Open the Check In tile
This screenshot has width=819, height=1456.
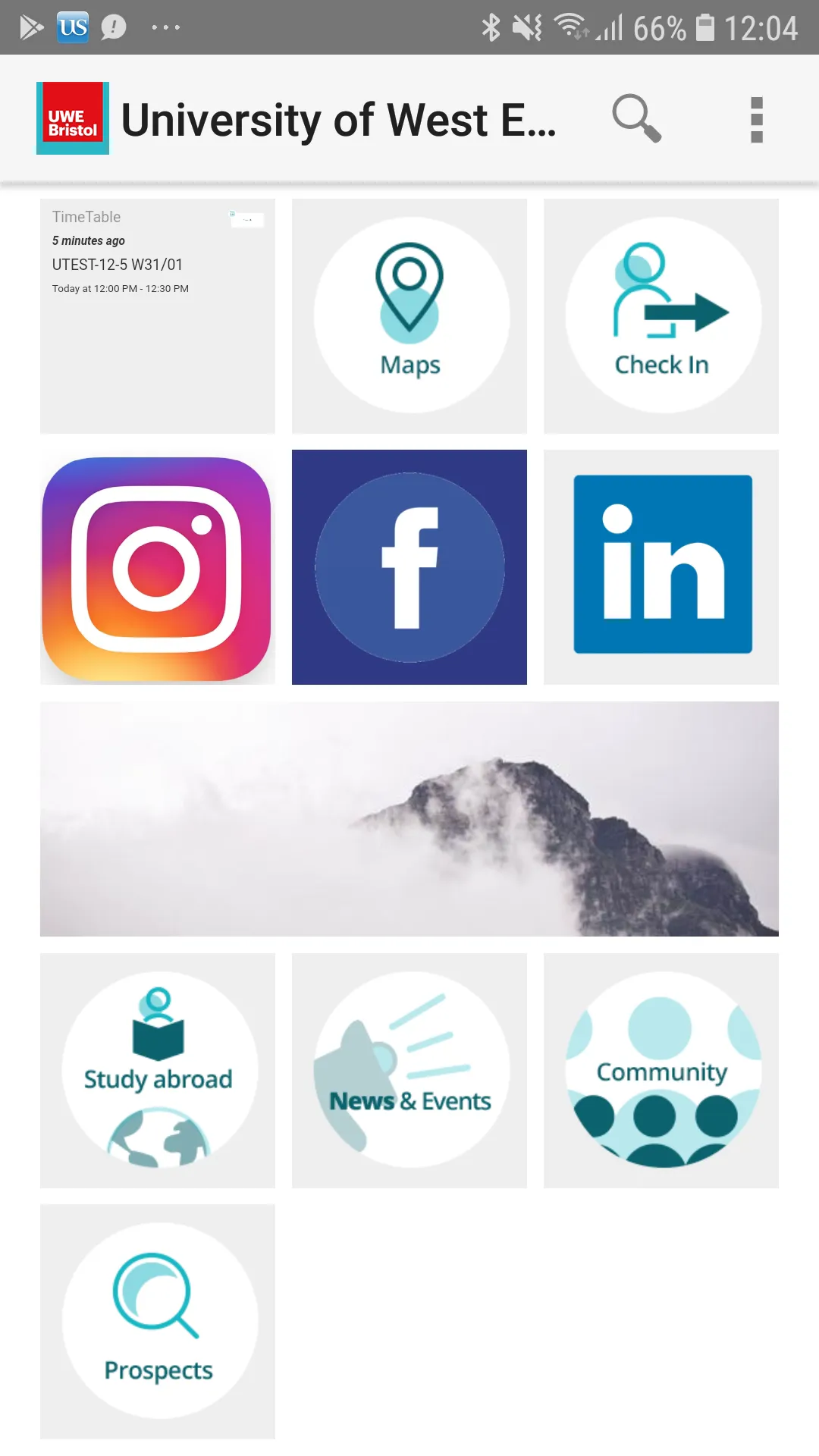tap(661, 315)
